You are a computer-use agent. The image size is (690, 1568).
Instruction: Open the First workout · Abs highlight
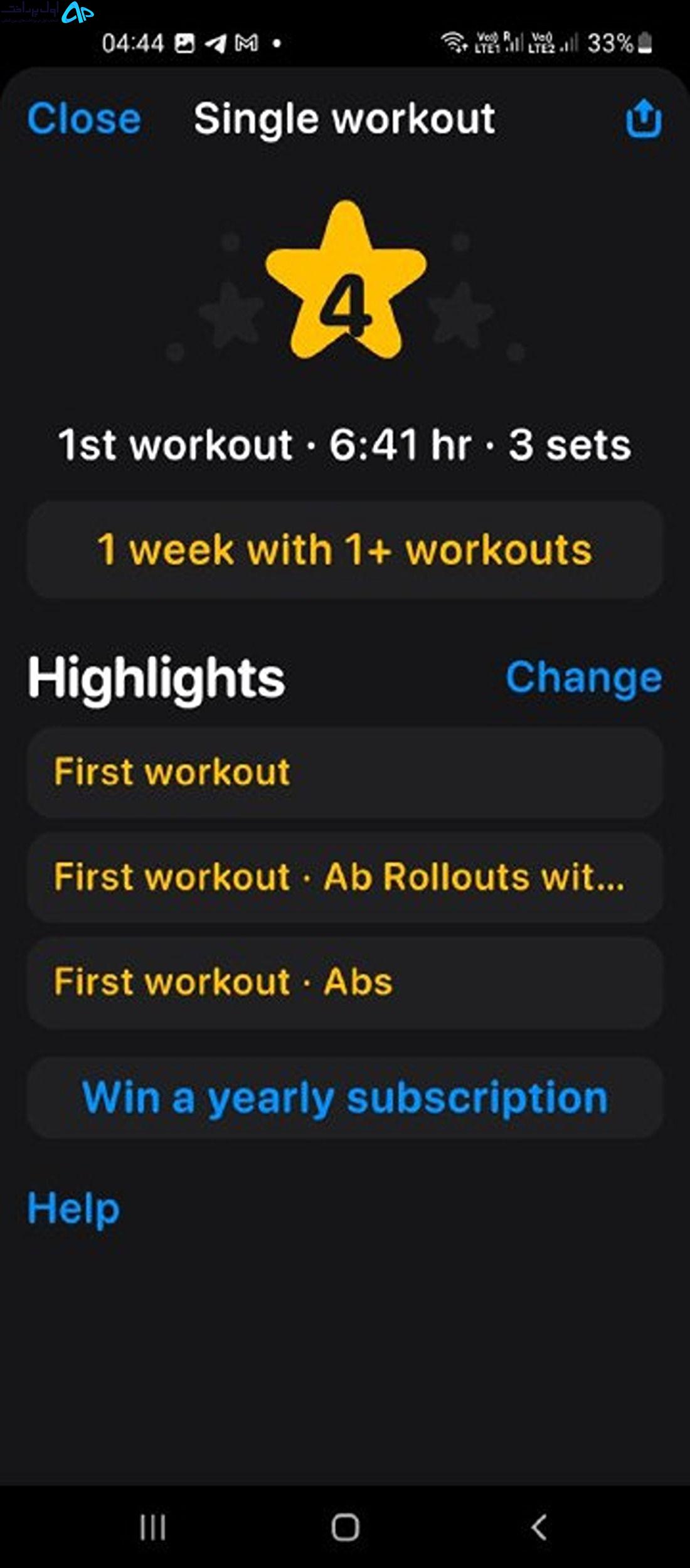click(345, 982)
